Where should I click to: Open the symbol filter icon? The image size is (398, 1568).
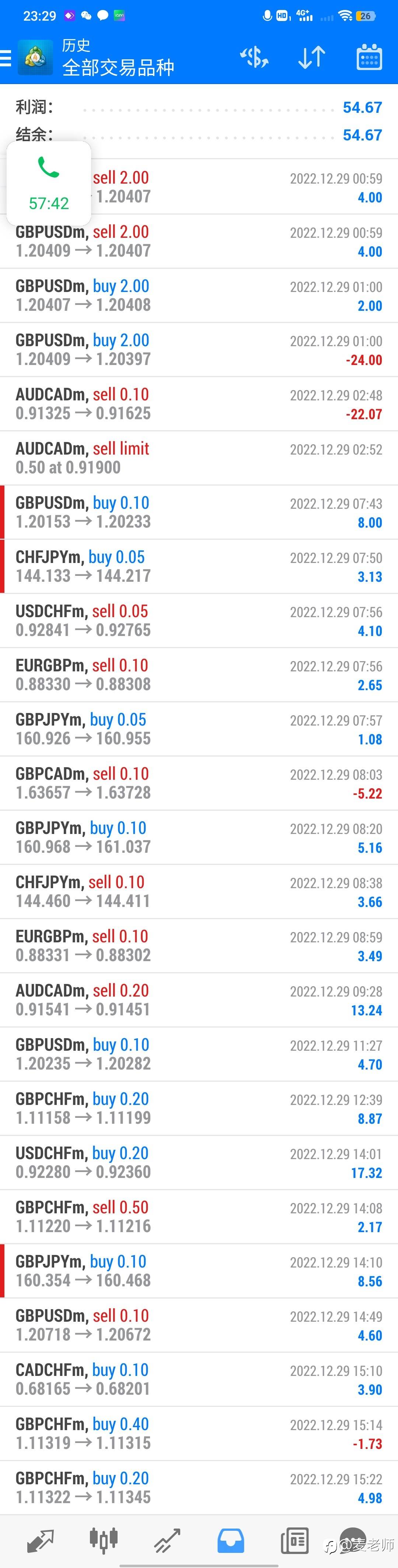(x=254, y=58)
